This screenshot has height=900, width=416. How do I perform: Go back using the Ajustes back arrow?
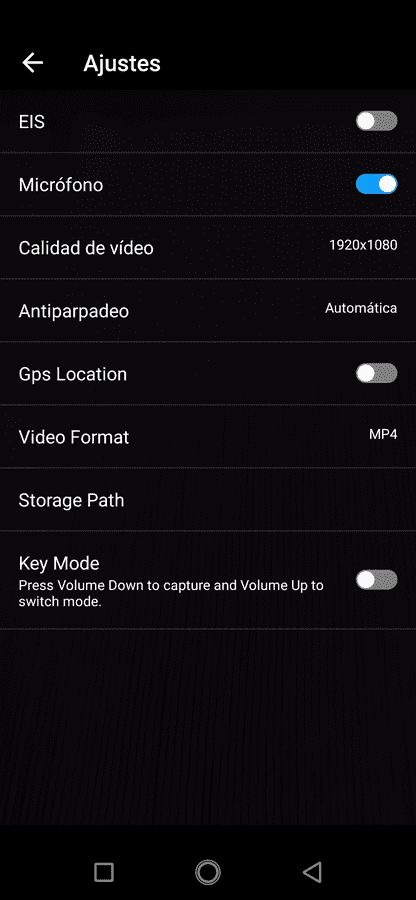(x=33, y=63)
